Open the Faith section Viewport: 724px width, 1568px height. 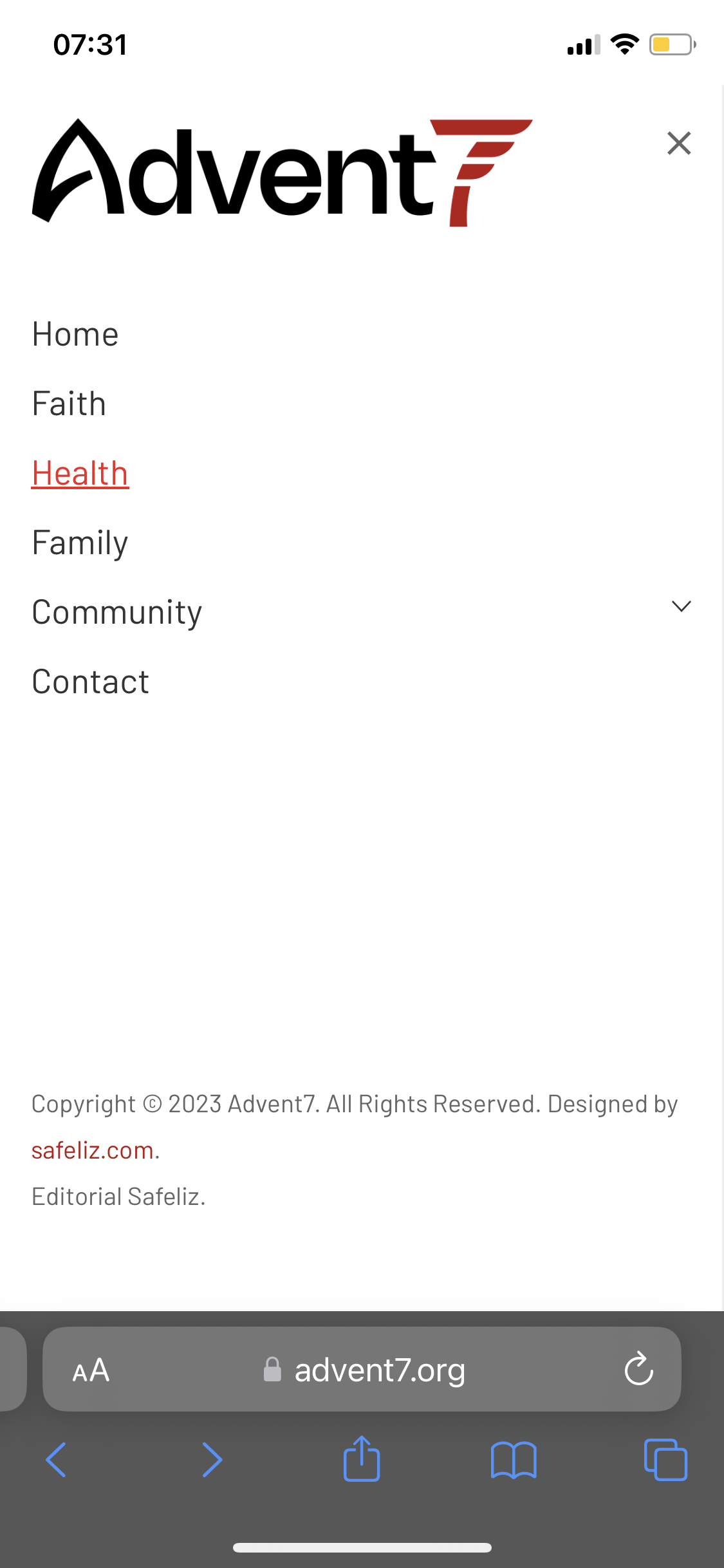coord(69,404)
